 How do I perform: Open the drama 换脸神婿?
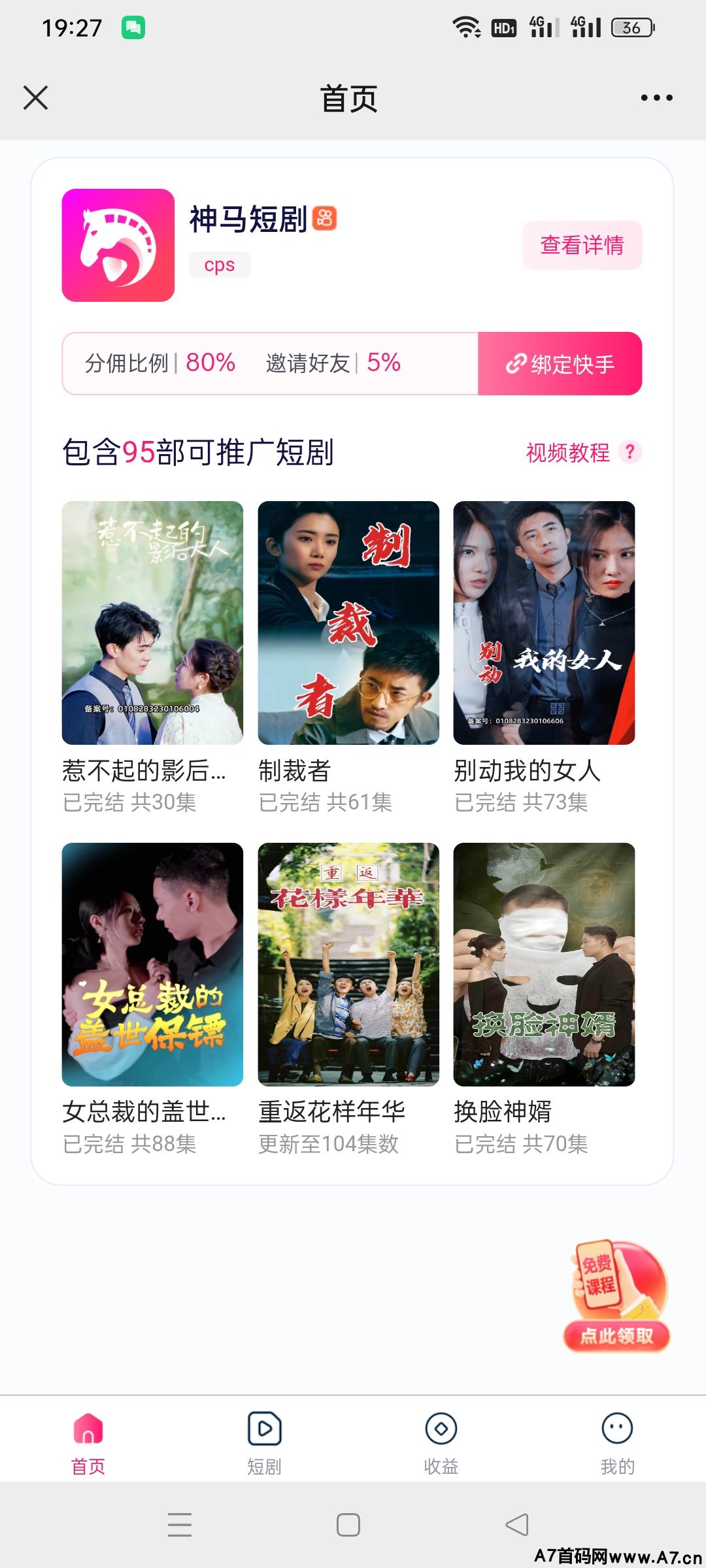click(544, 964)
